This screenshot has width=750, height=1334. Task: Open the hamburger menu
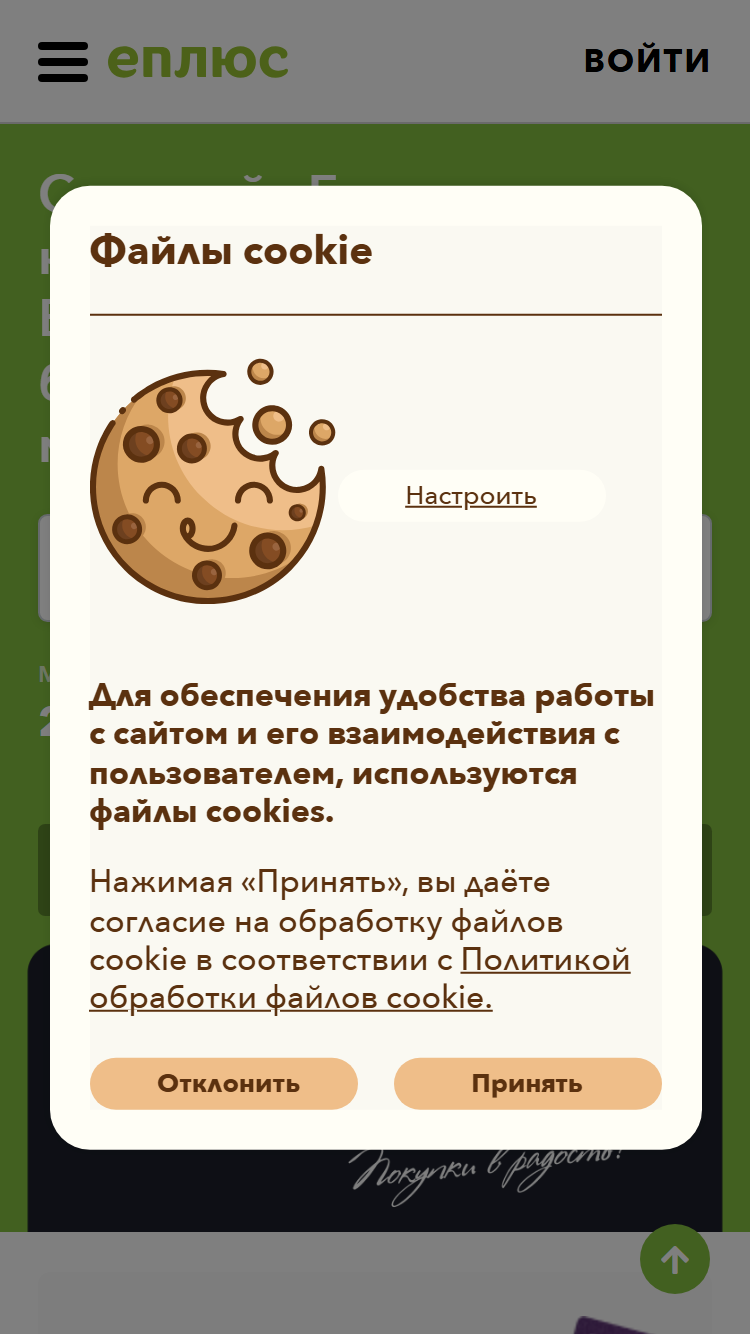point(63,61)
